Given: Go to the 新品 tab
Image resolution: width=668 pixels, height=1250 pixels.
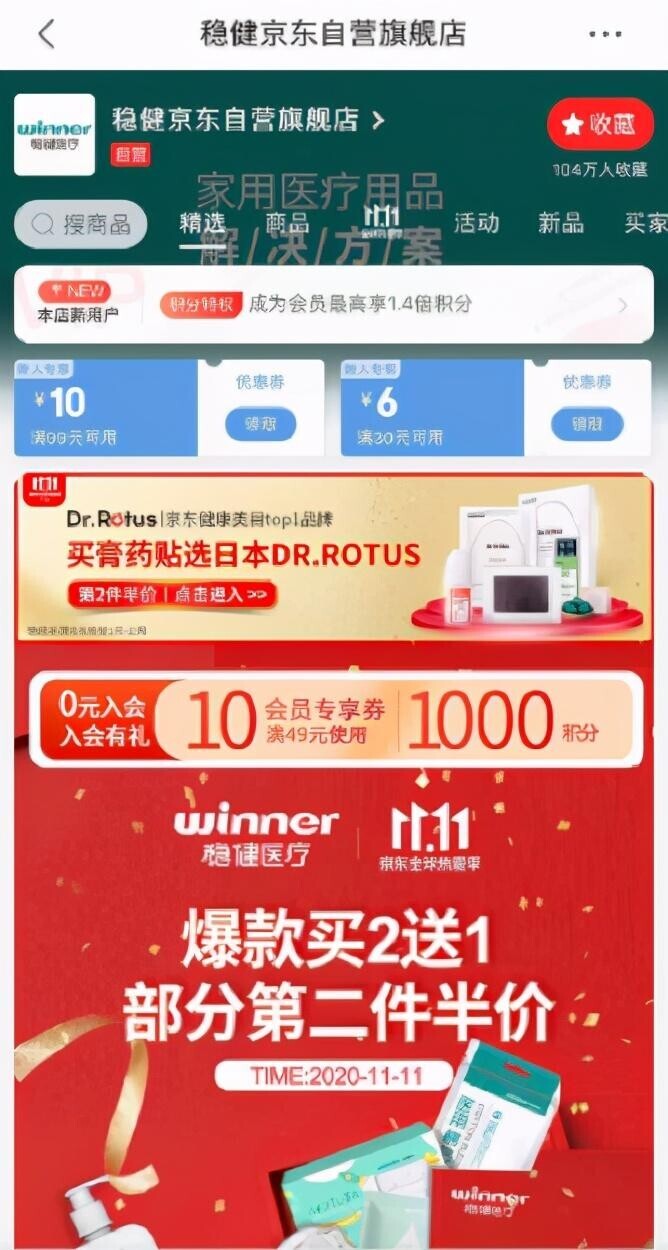Looking at the screenshot, I should pos(561,223).
